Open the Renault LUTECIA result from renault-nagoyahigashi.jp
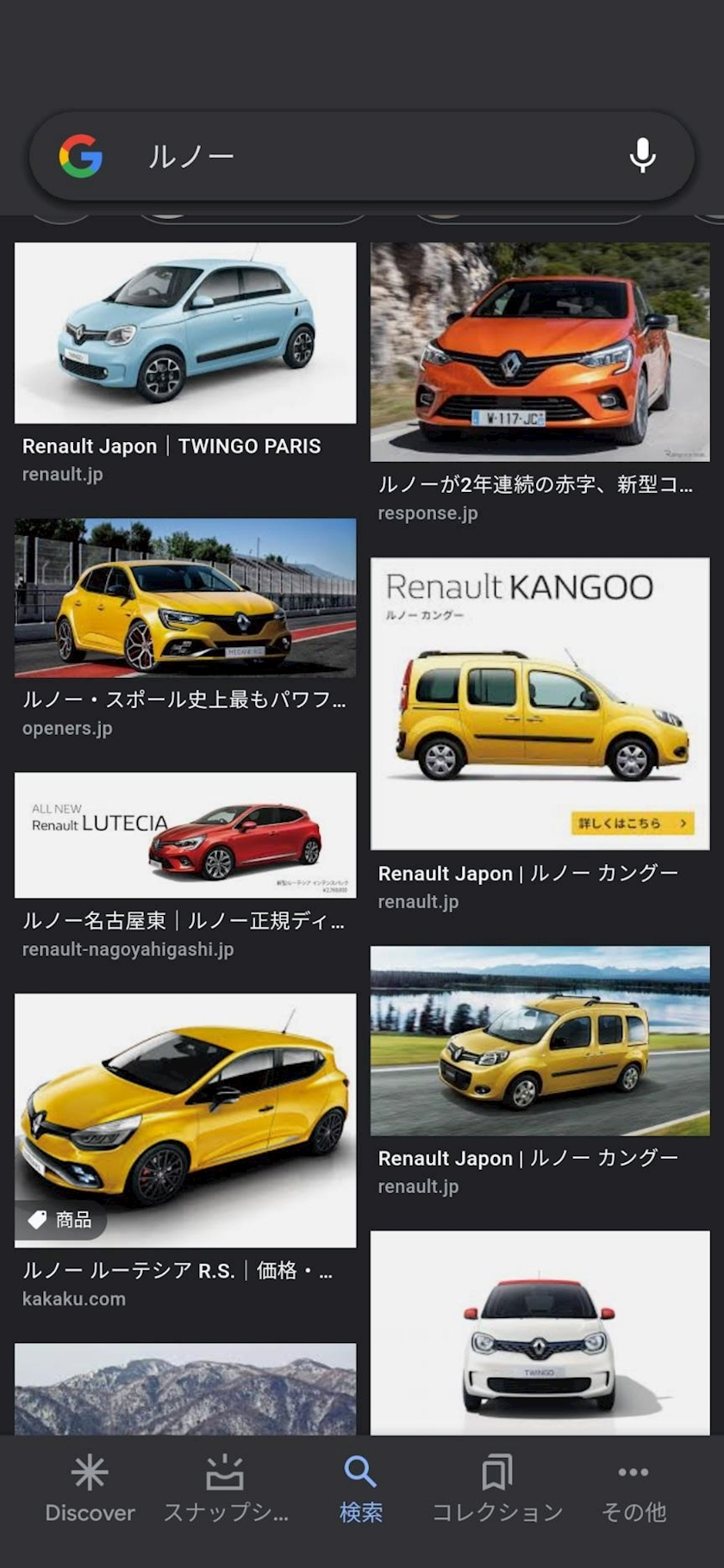The image size is (724, 1568). click(x=185, y=835)
